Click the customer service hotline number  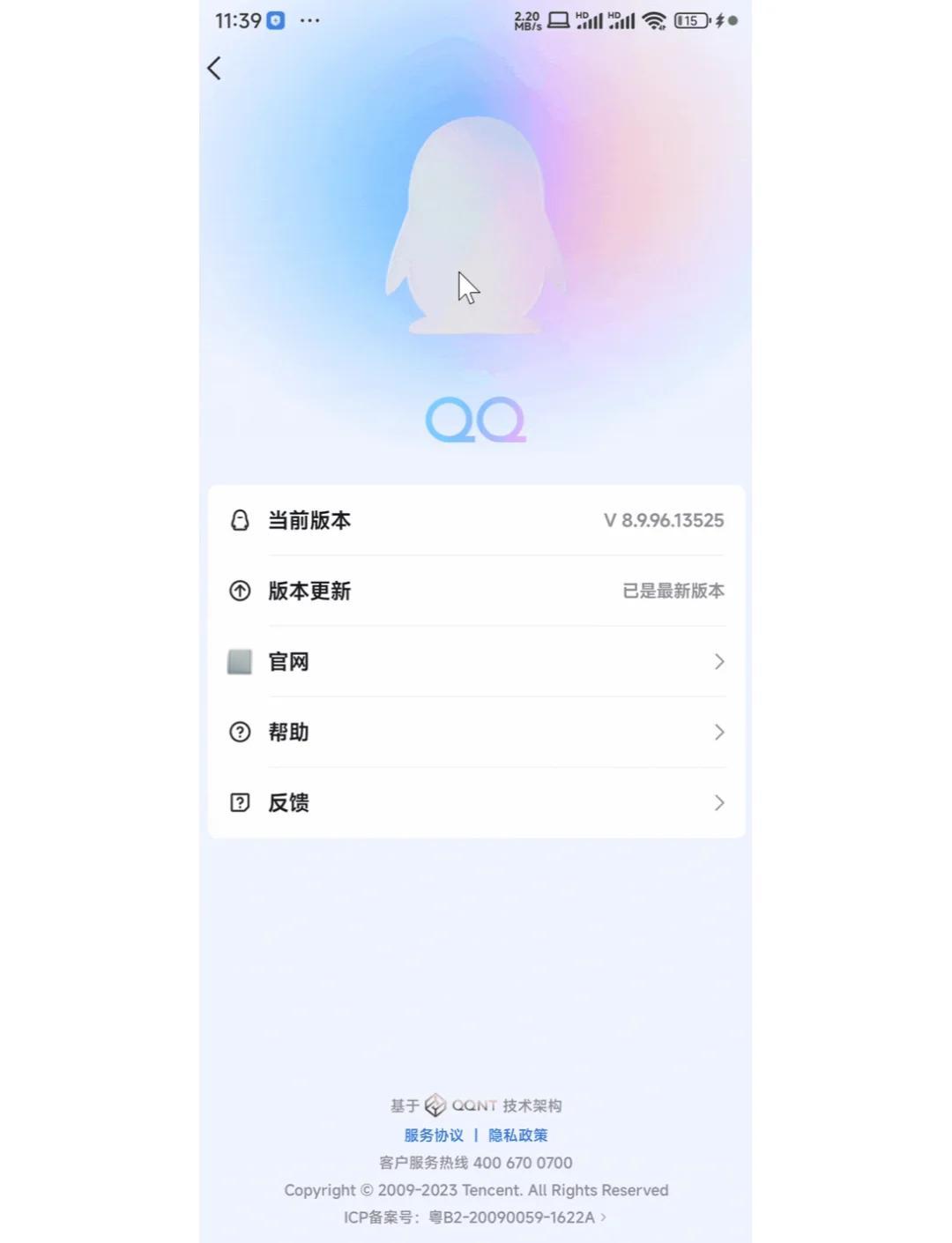(x=521, y=1162)
